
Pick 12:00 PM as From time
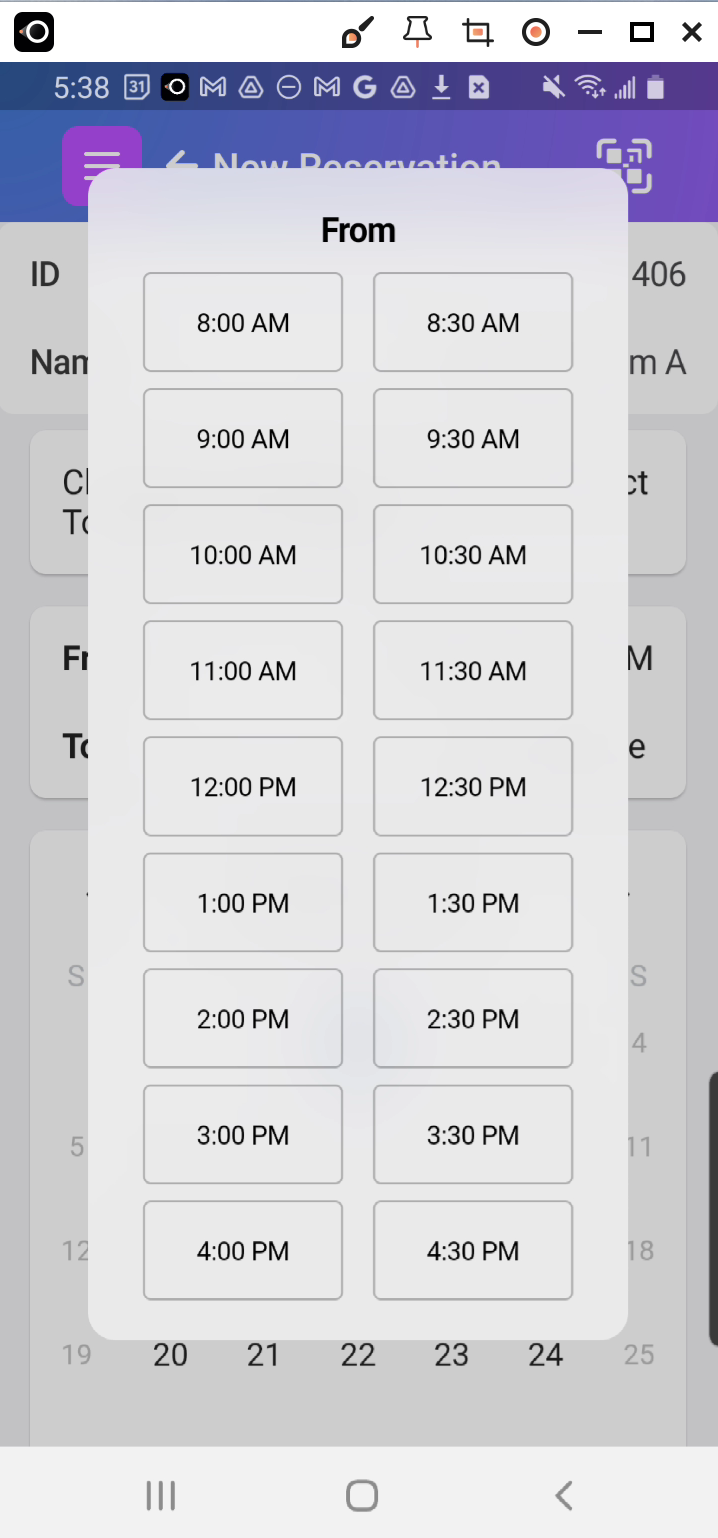click(x=243, y=786)
